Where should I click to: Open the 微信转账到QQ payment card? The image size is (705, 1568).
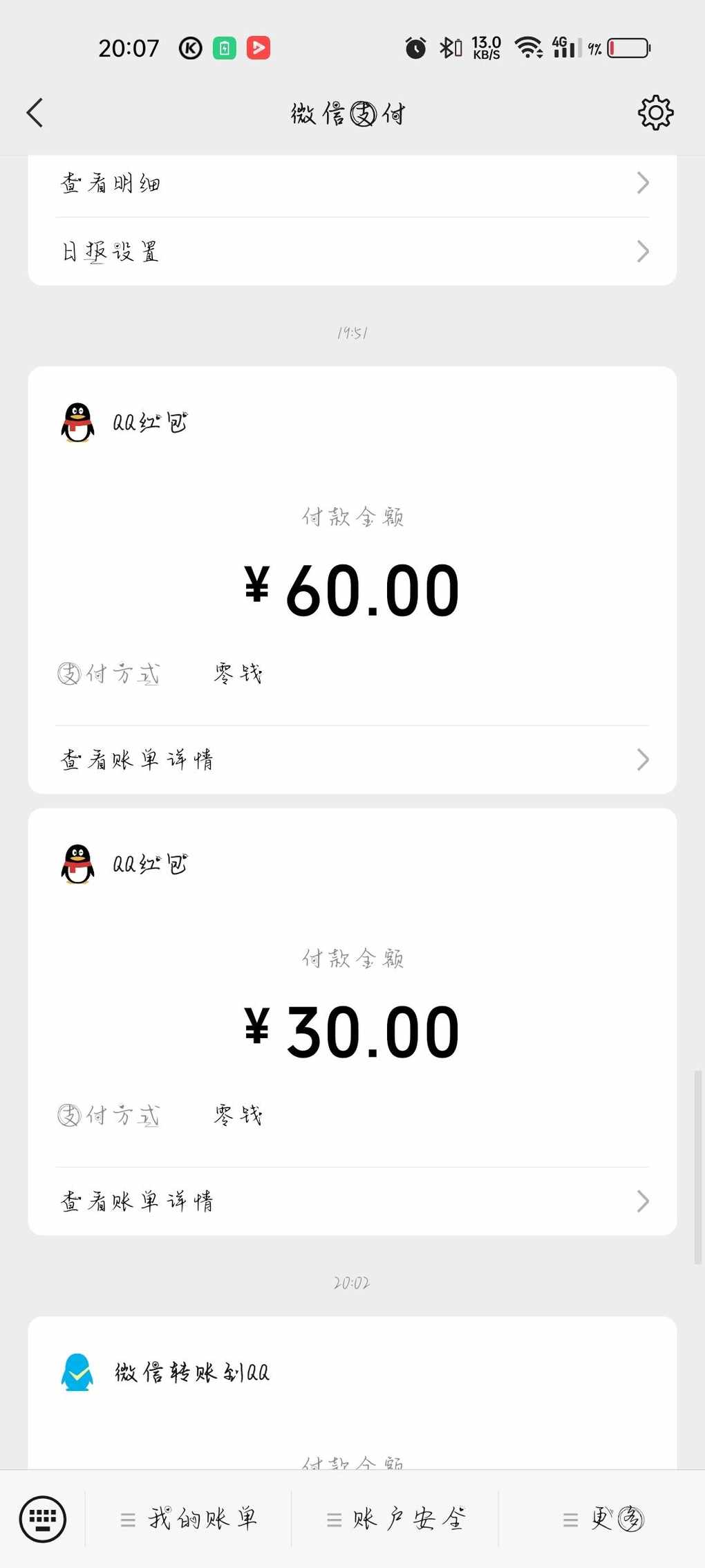tap(352, 1392)
